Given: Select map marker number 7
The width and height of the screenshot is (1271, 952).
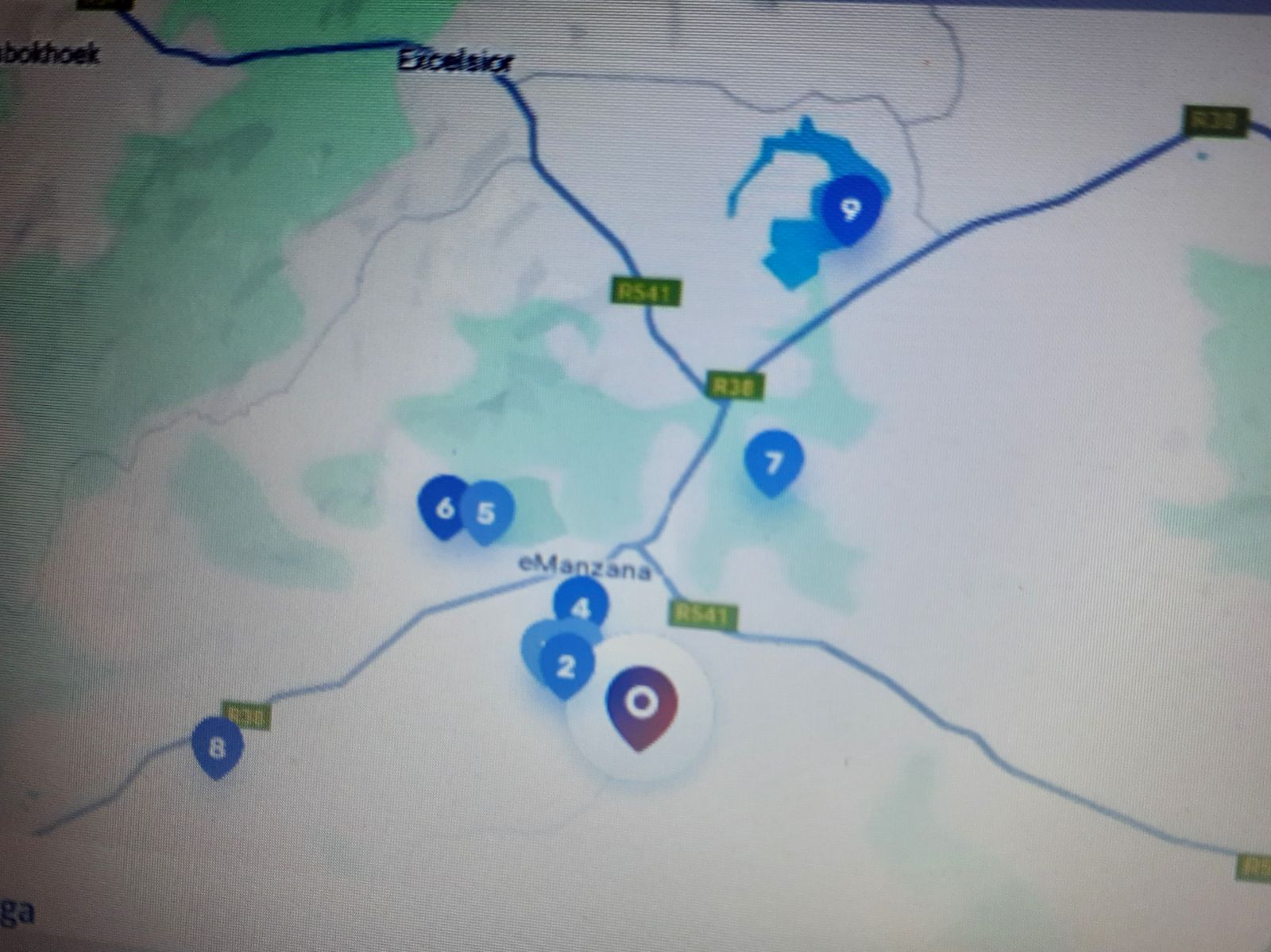Looking at the screenshot, I should [x=773, y=462].
